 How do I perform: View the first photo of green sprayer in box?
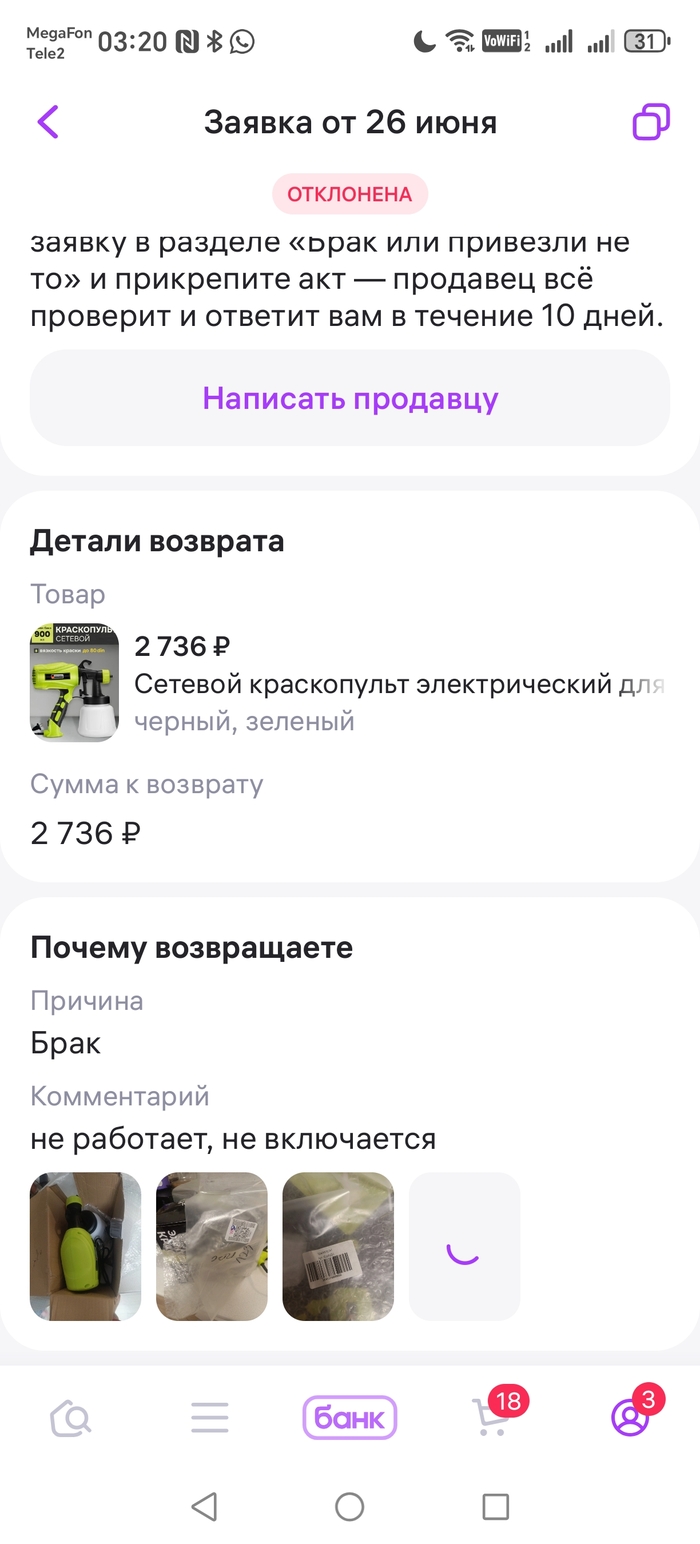pyautogui.click(x=85, y=1246)
